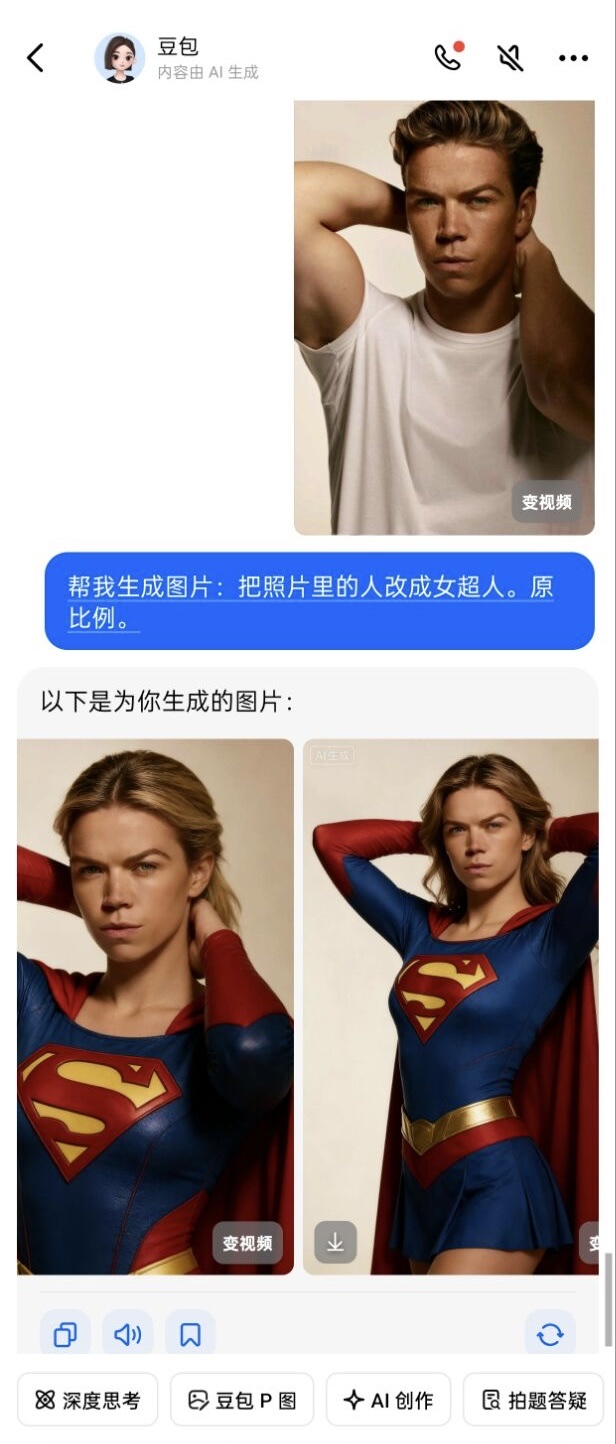The width and height of the screenshot is (616, 1444).
Task: Tap 变视频 on the uploaded photo
Action: [x=546, y=502]
